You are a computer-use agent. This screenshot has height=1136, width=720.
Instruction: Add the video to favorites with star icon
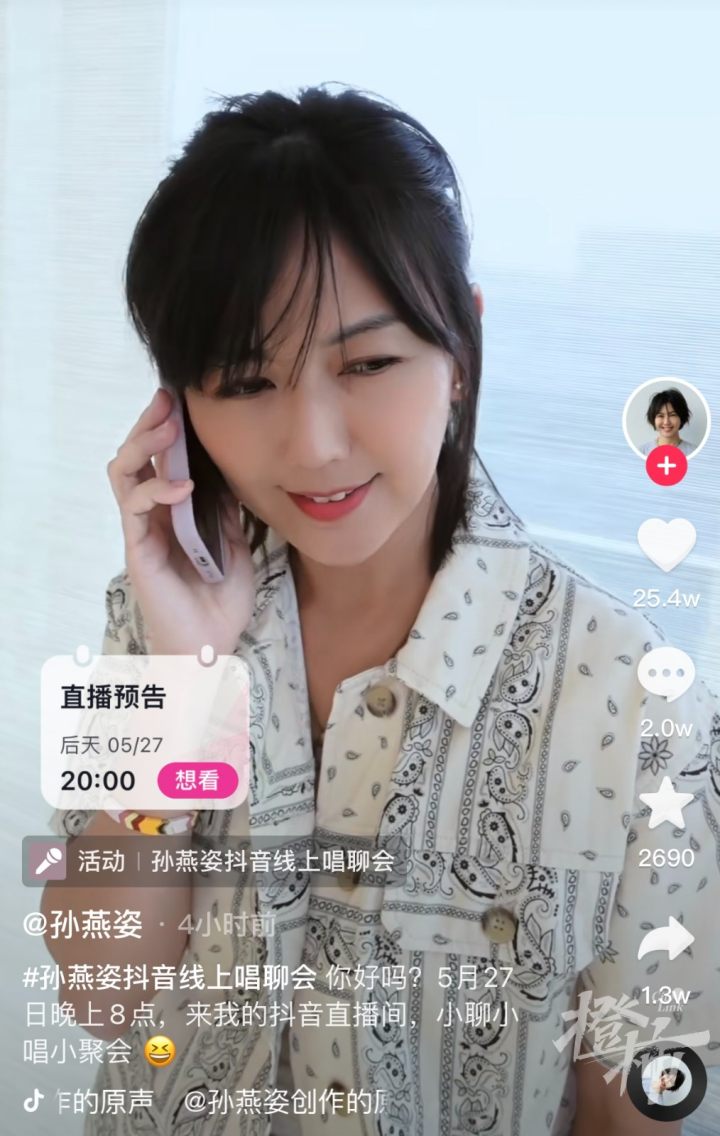click(x=666, y=803)
